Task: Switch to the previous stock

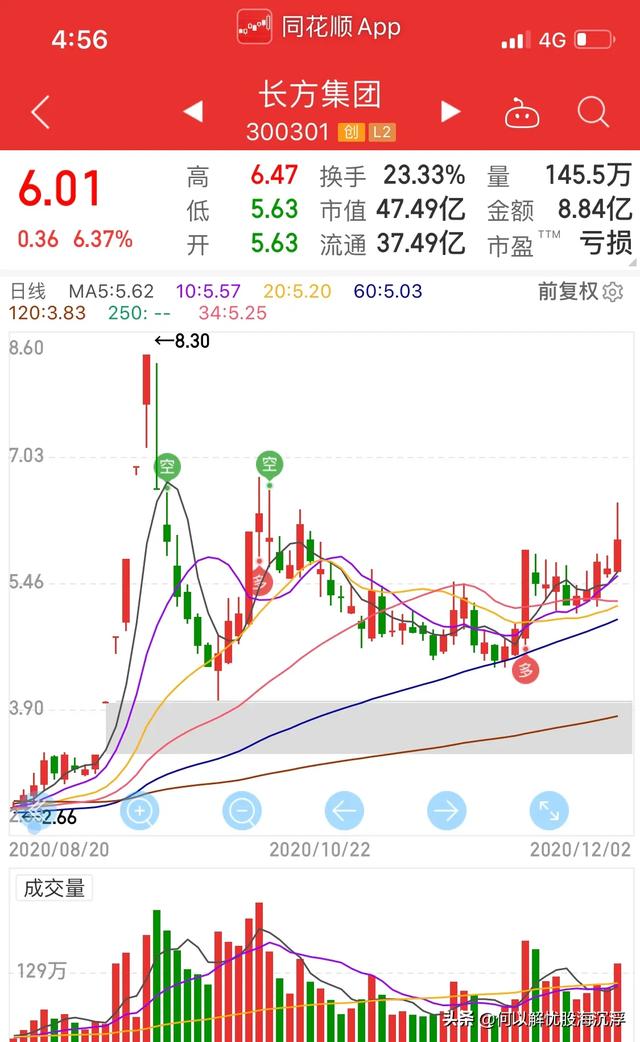Action: pos(193,111)
